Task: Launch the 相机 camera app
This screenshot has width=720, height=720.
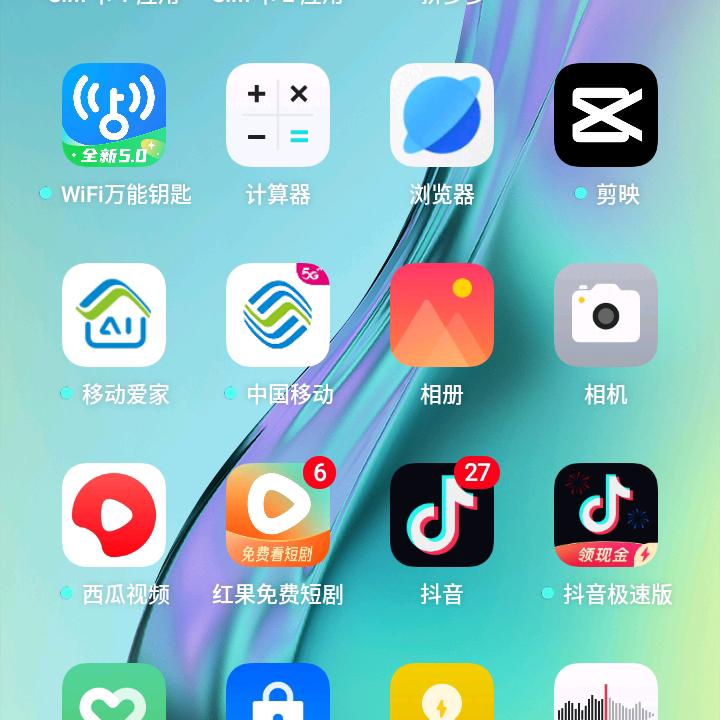Action: (606, 315)
